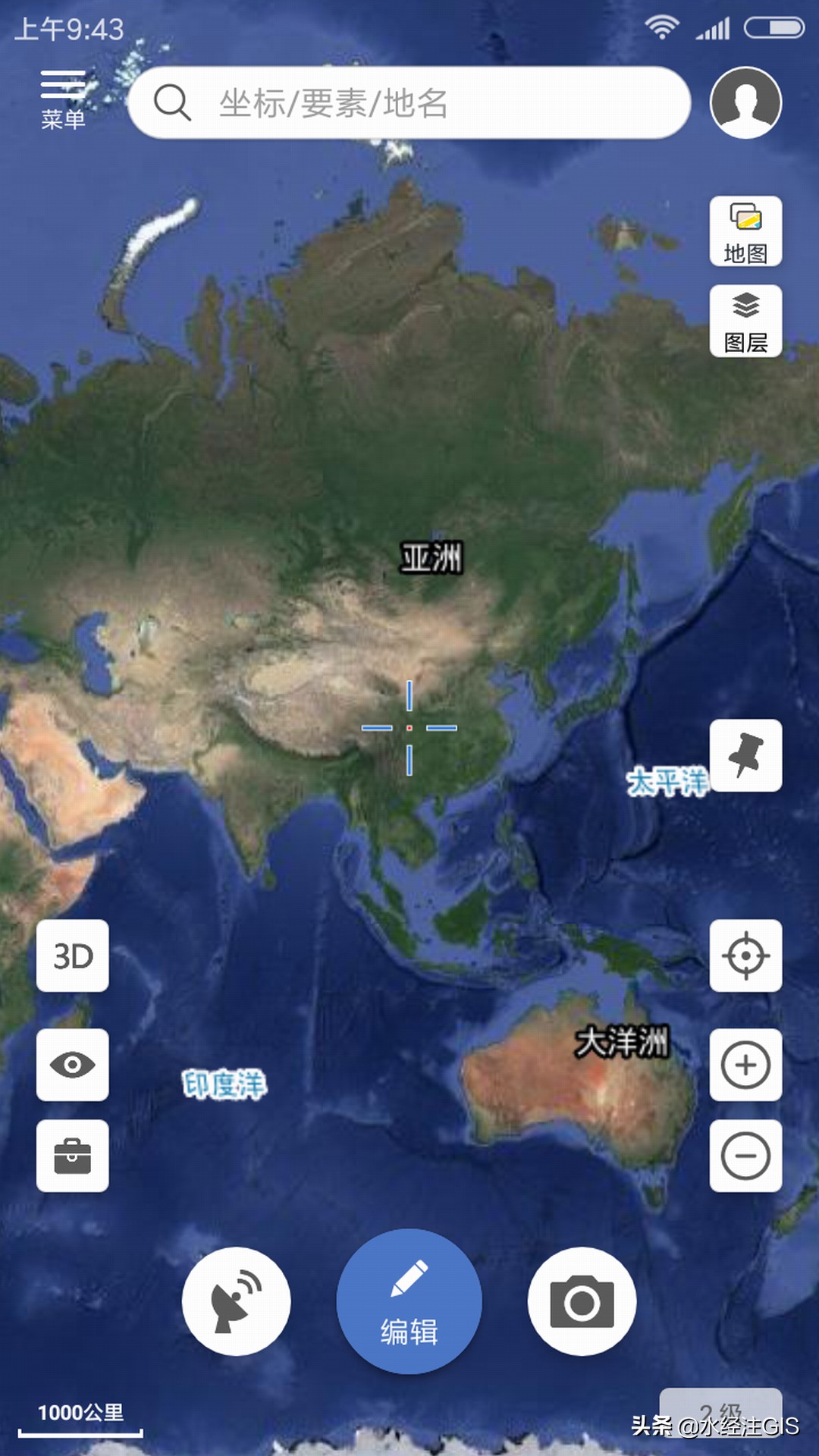Open the toolbox icon

pos(72,1156)
